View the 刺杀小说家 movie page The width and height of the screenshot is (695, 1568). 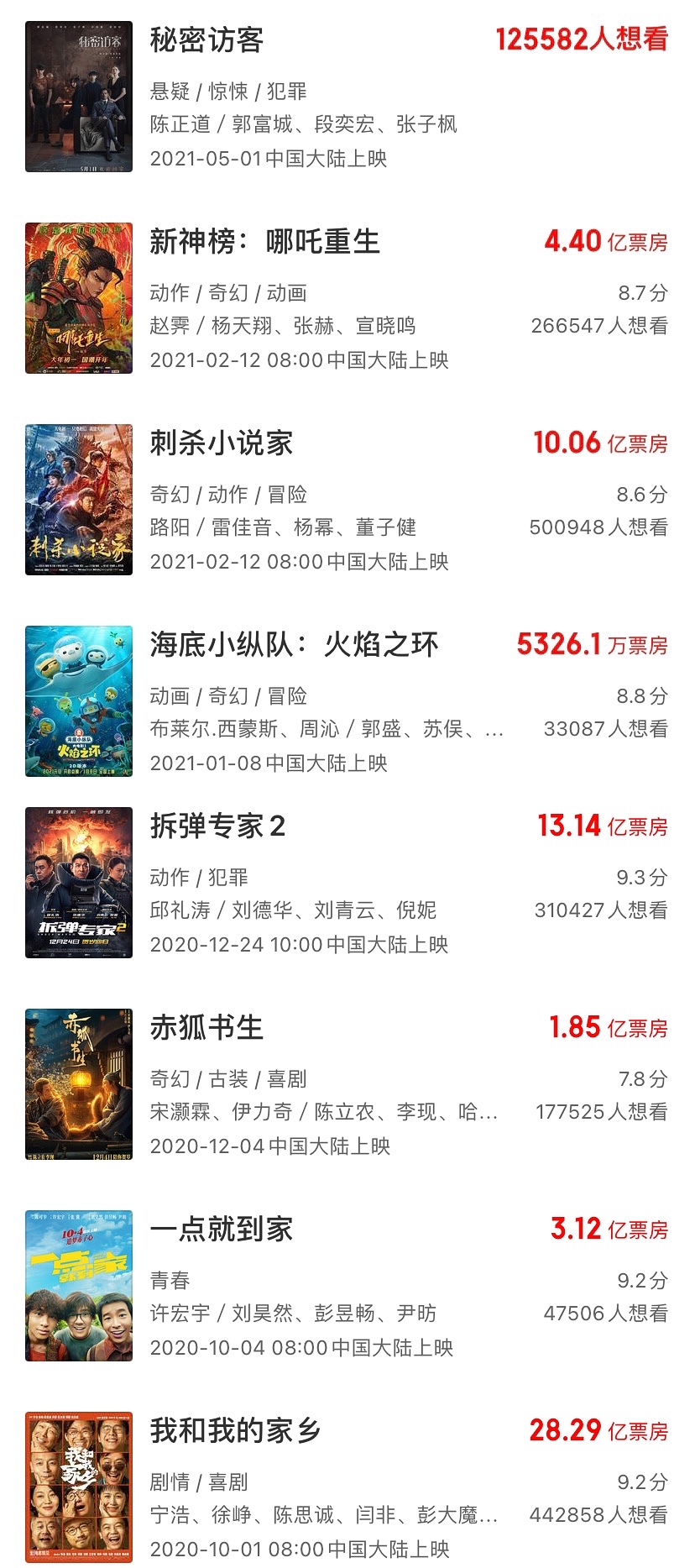[x=222, y=443]
